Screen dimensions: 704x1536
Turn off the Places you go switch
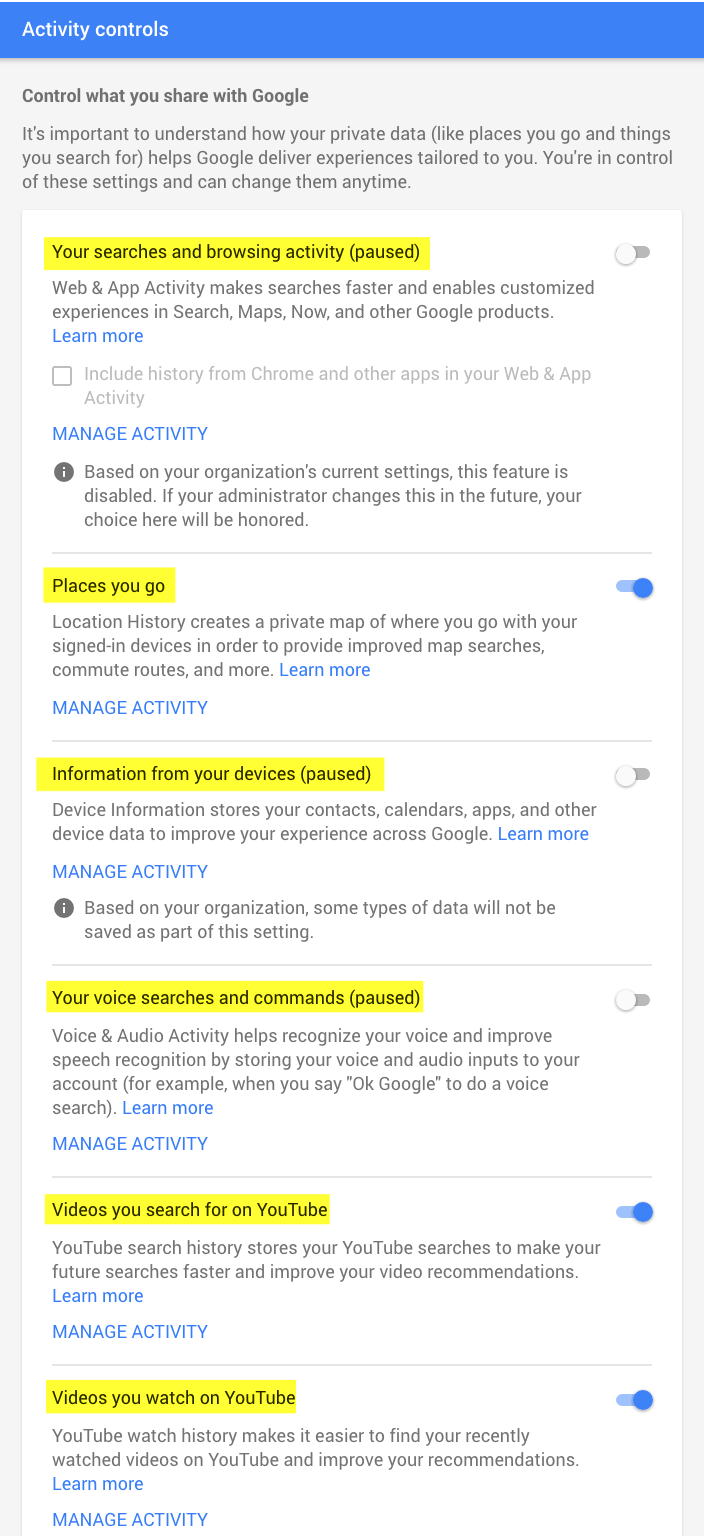coord(634,588)
